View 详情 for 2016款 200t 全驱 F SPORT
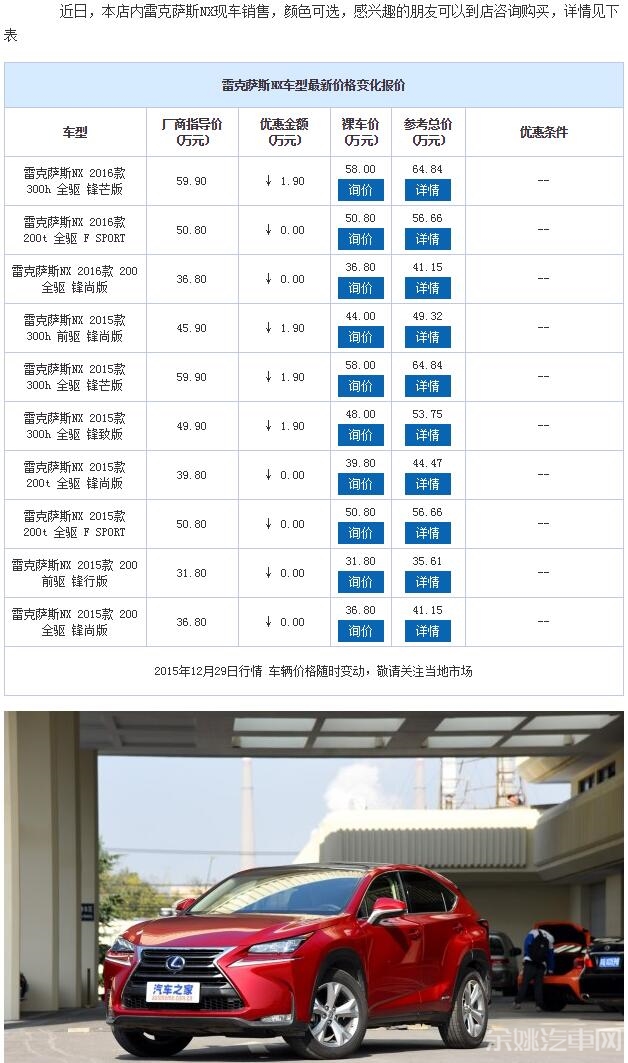The width and height of the screenshot is (628, 1063). [428, 239]
